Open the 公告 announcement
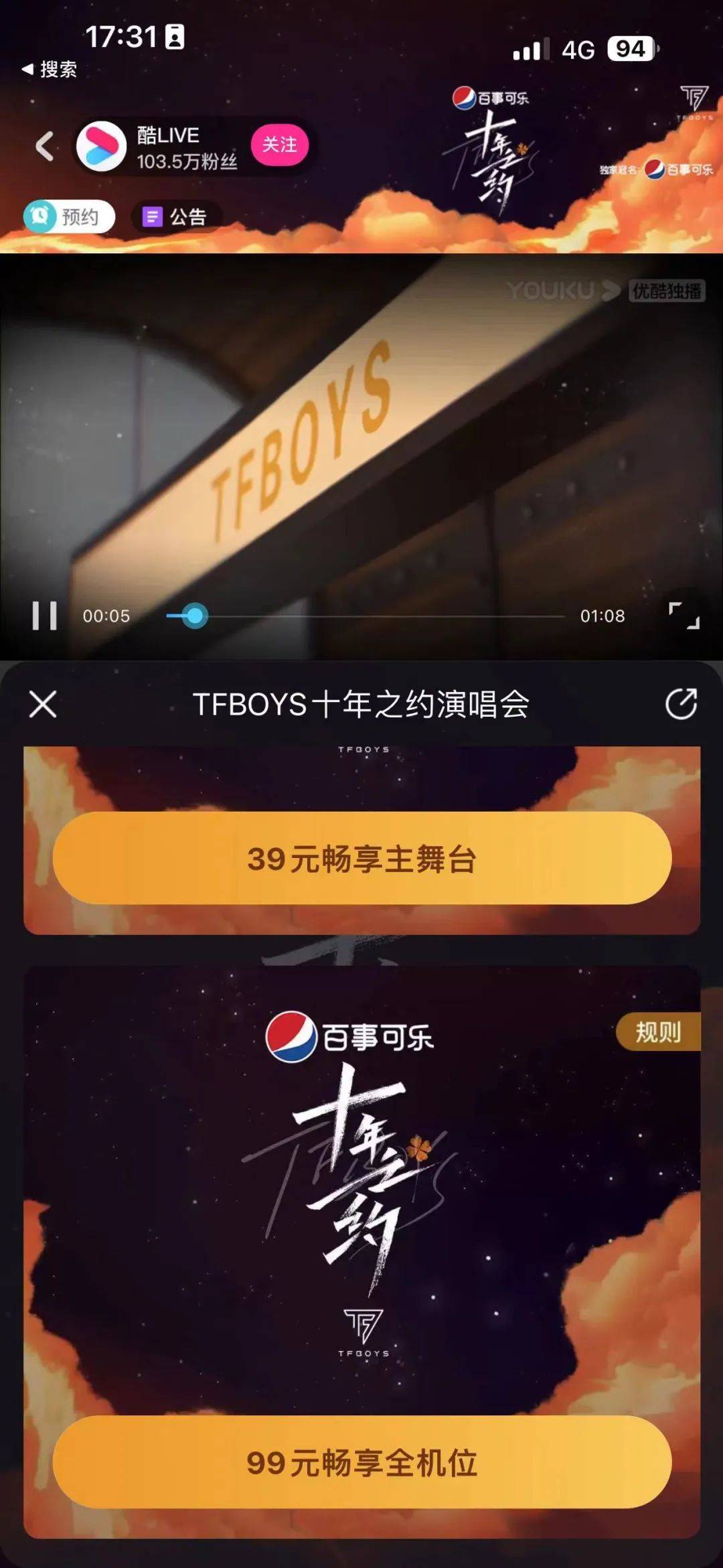Screen dimensions: 723x1568 pos(175,217)
